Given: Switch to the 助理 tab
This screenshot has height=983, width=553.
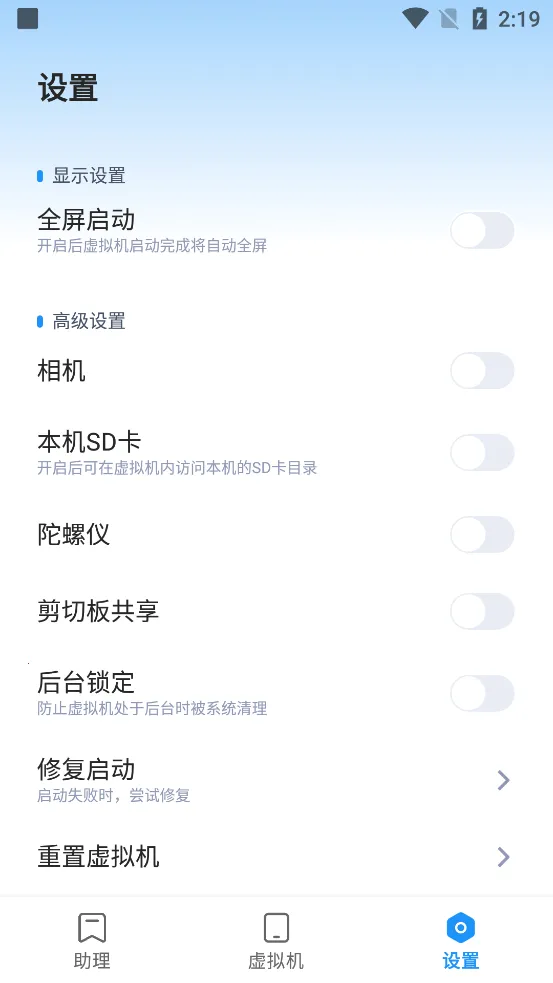Looking at the screenshot, I should pyautogui.click(x=92, y=940).
